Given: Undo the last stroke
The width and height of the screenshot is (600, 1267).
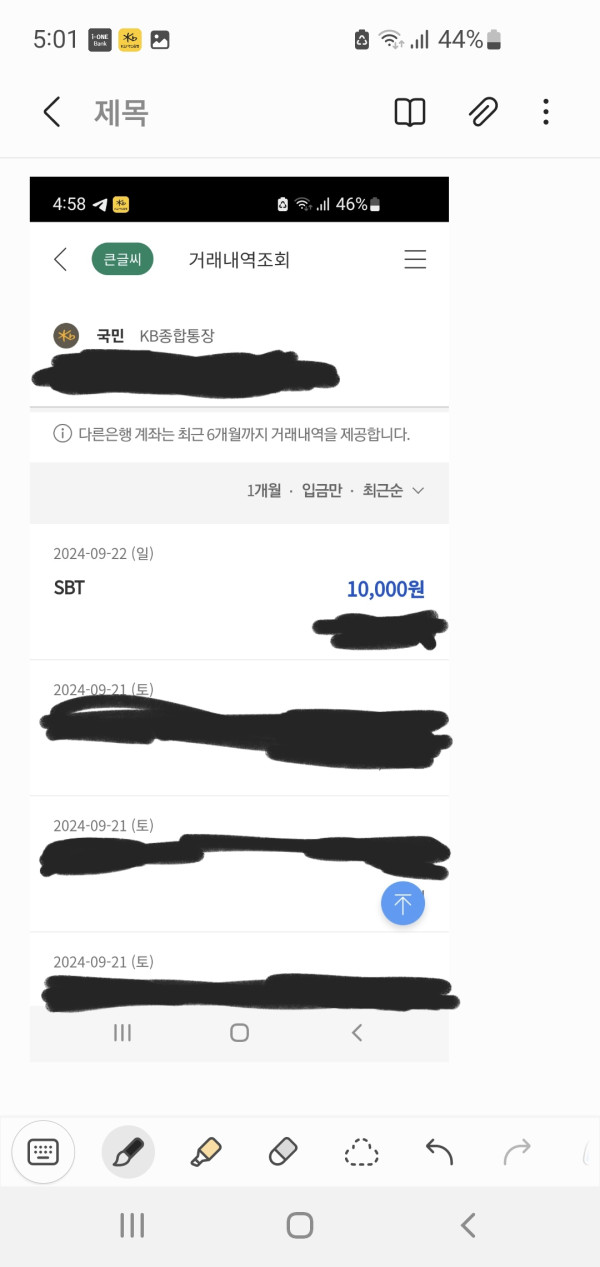Looking at the screenshot, I should point(439,1153).
